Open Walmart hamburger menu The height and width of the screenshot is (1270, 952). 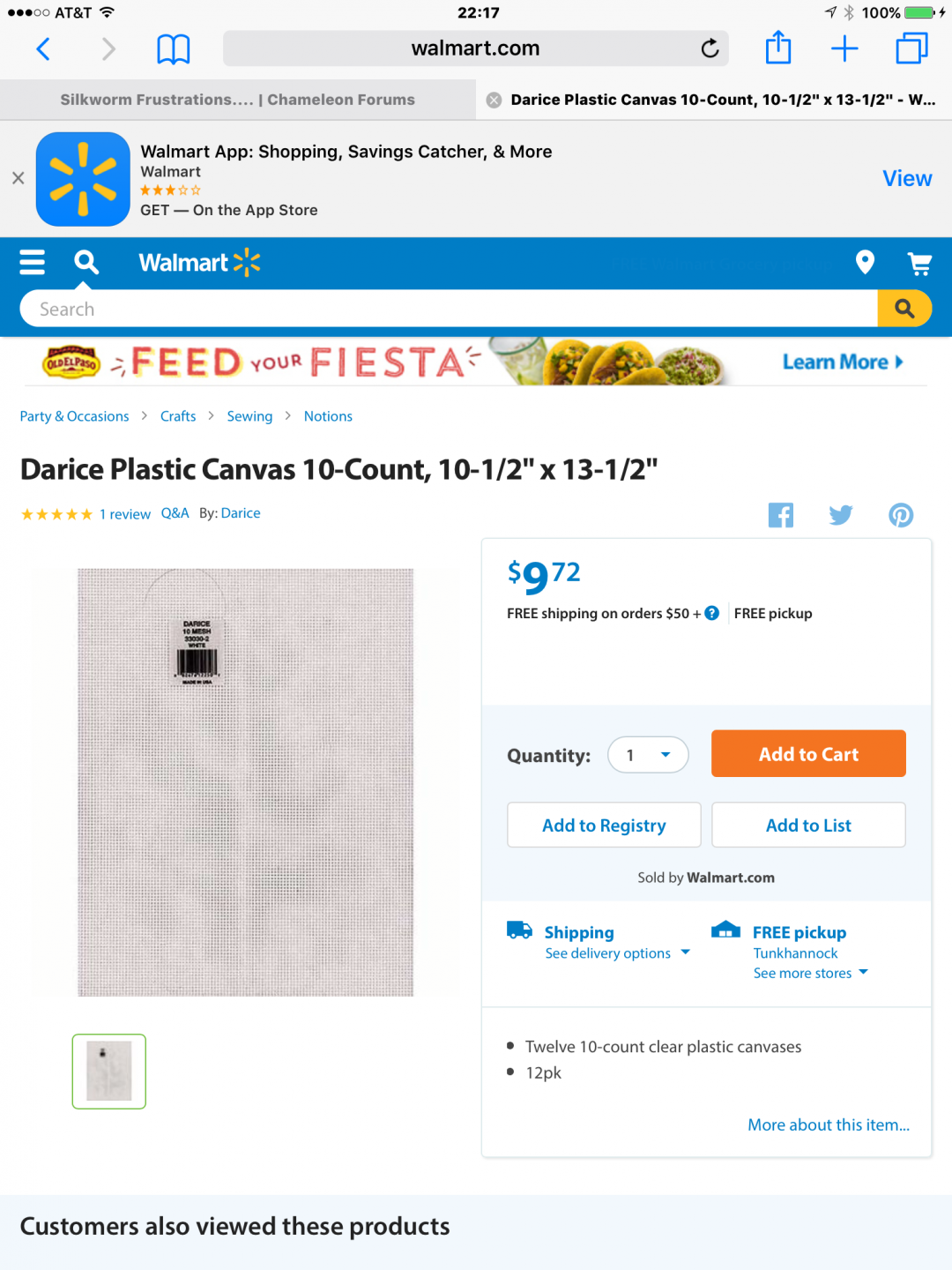point(33,262)
